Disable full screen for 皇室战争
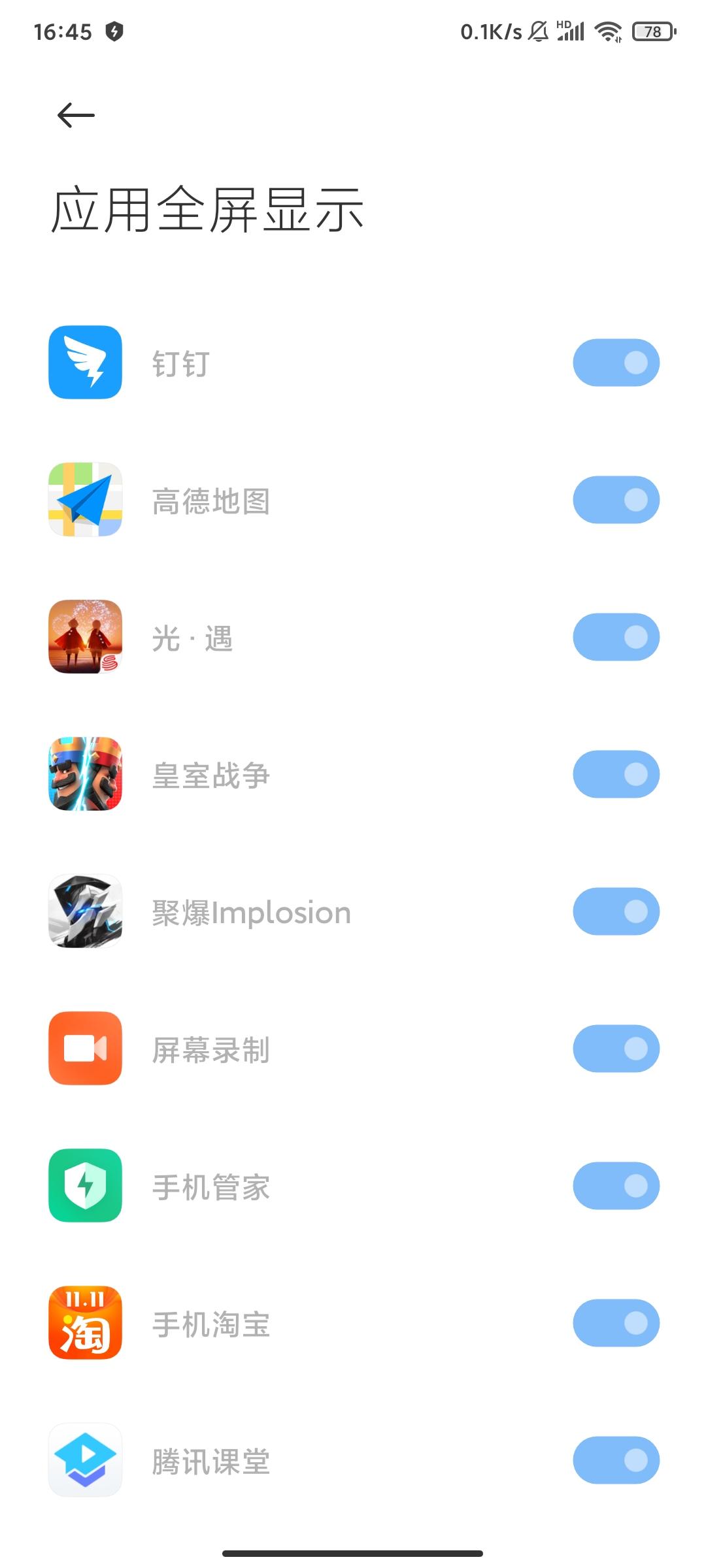This screenshot has height=1568, width=706. pos(616,774)
